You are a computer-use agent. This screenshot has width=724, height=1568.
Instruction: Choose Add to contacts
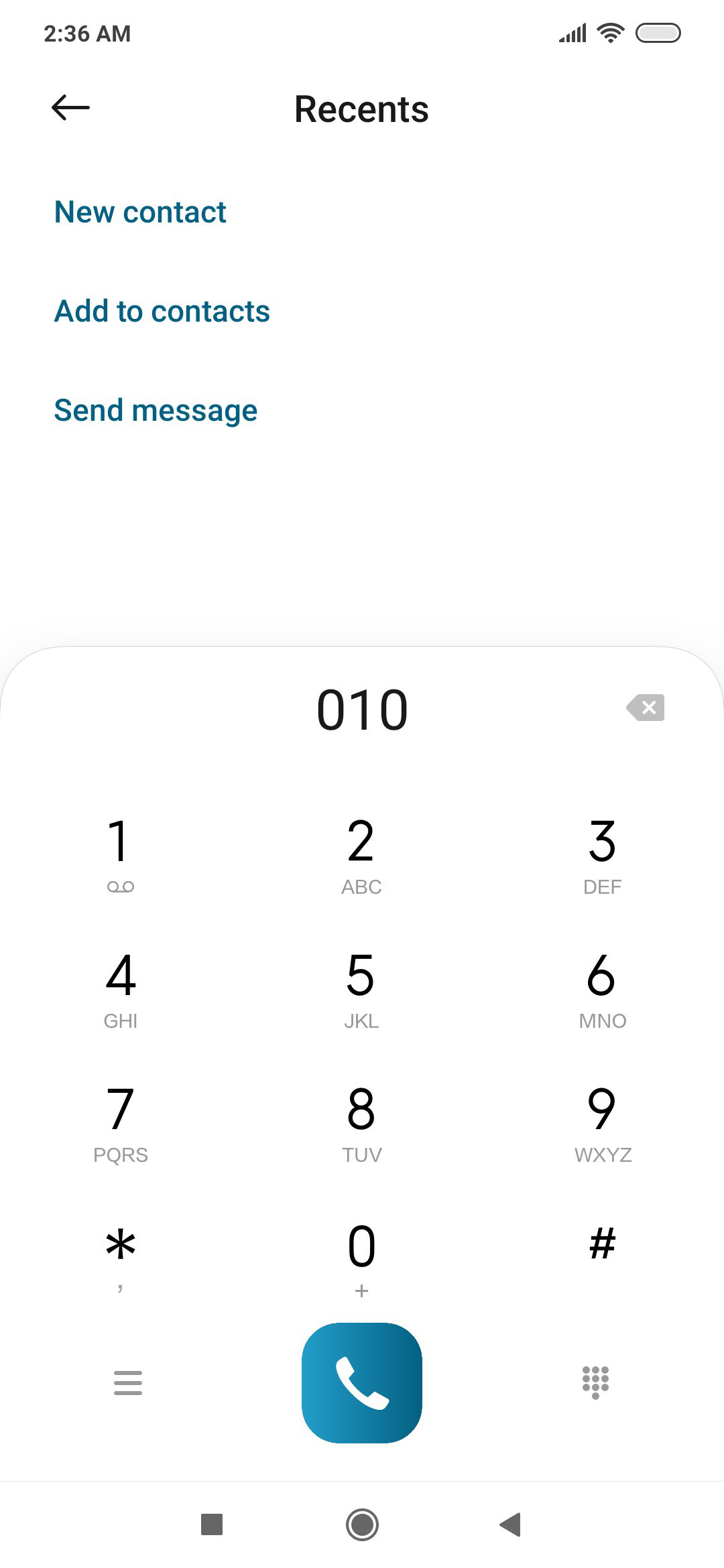click(162, 312)
